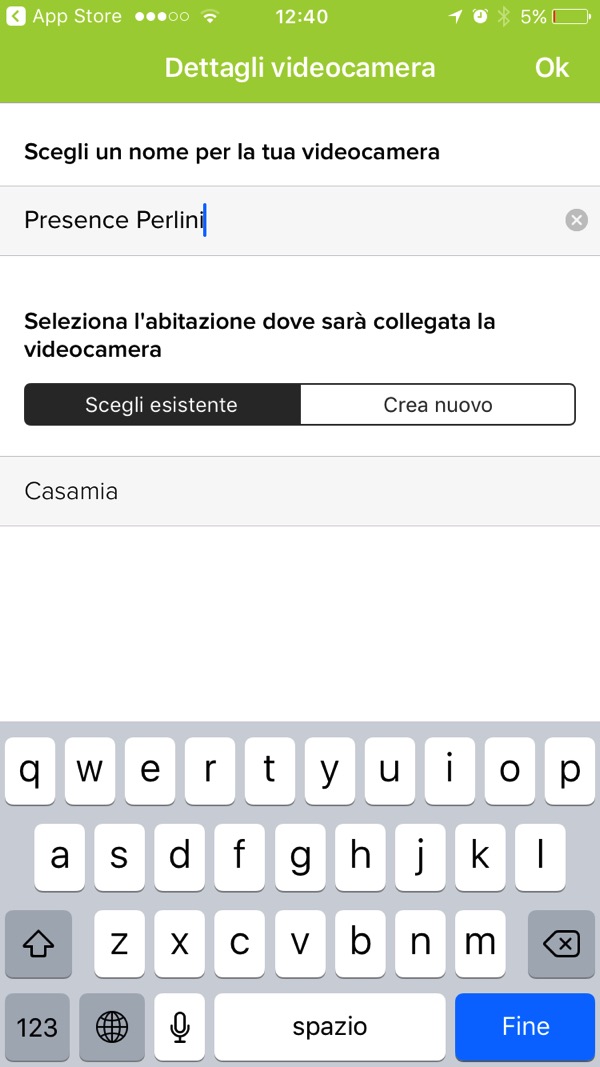Tap the spazio bar

[x=329, y=1027]
